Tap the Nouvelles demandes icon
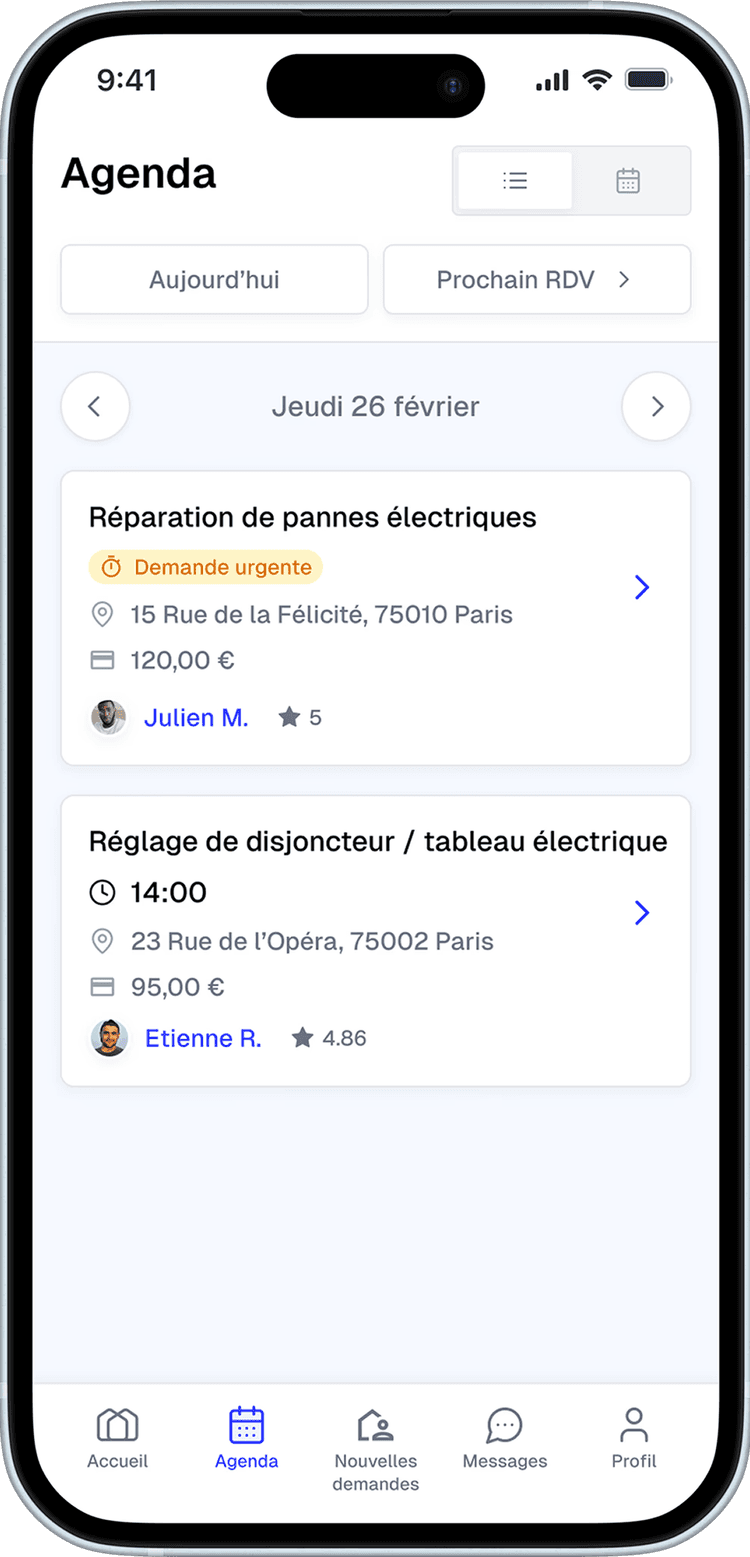This screenshot has width=750, height=1557. pos(375,1424)
